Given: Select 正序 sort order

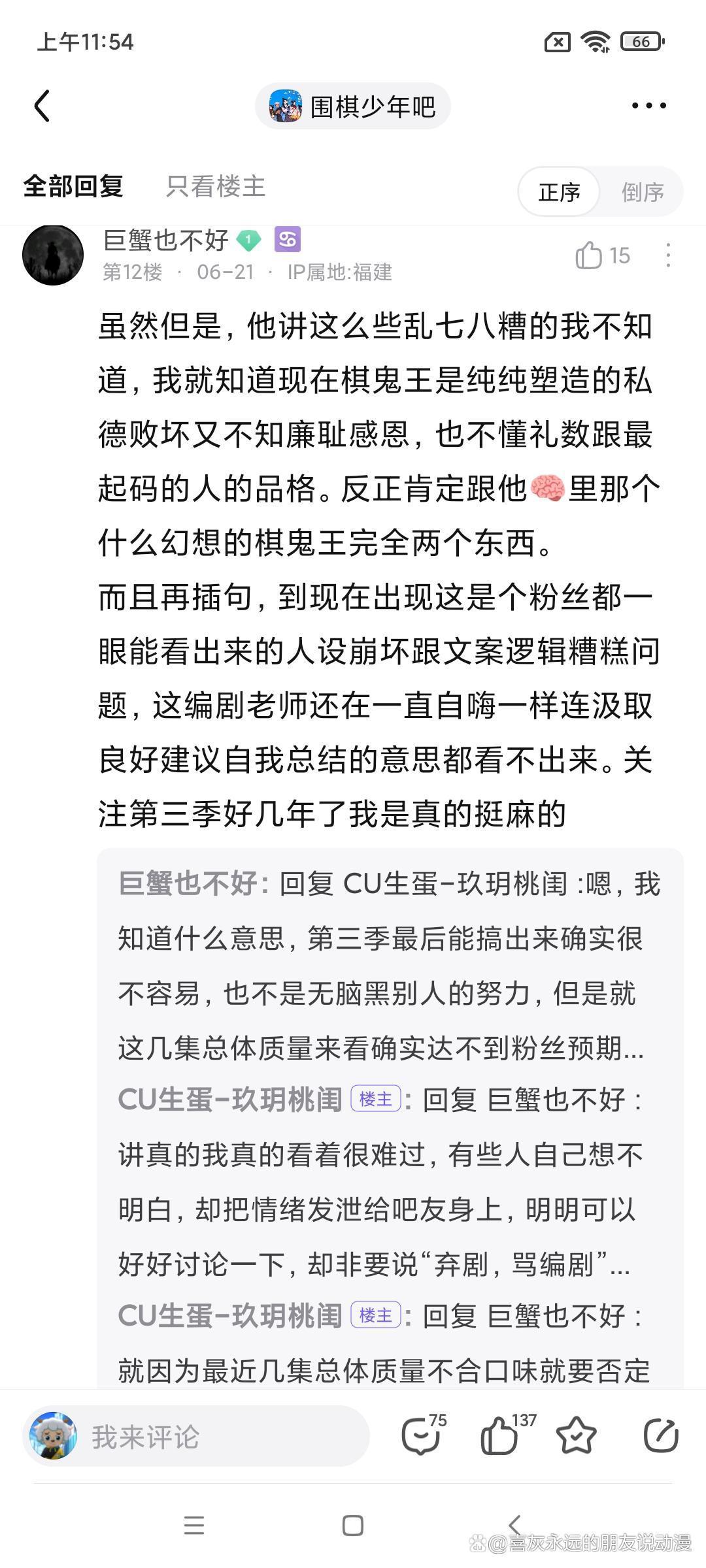Looking at the screenshot, I should 560,191.
